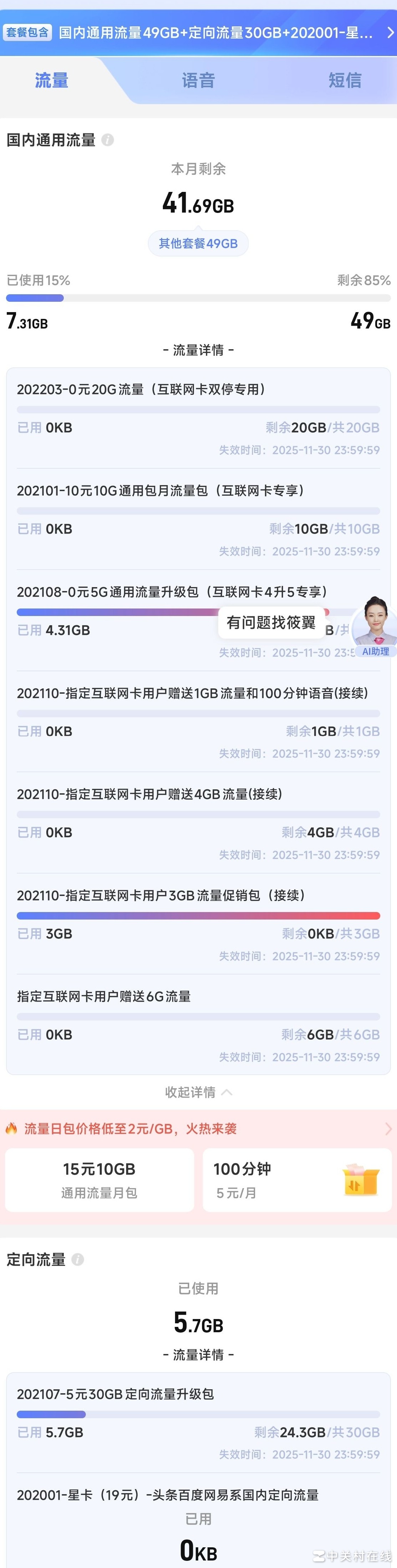Tap info icon beside 国内通用流量
Viewport: 397px width, 1568px height.
pos(108,140)
